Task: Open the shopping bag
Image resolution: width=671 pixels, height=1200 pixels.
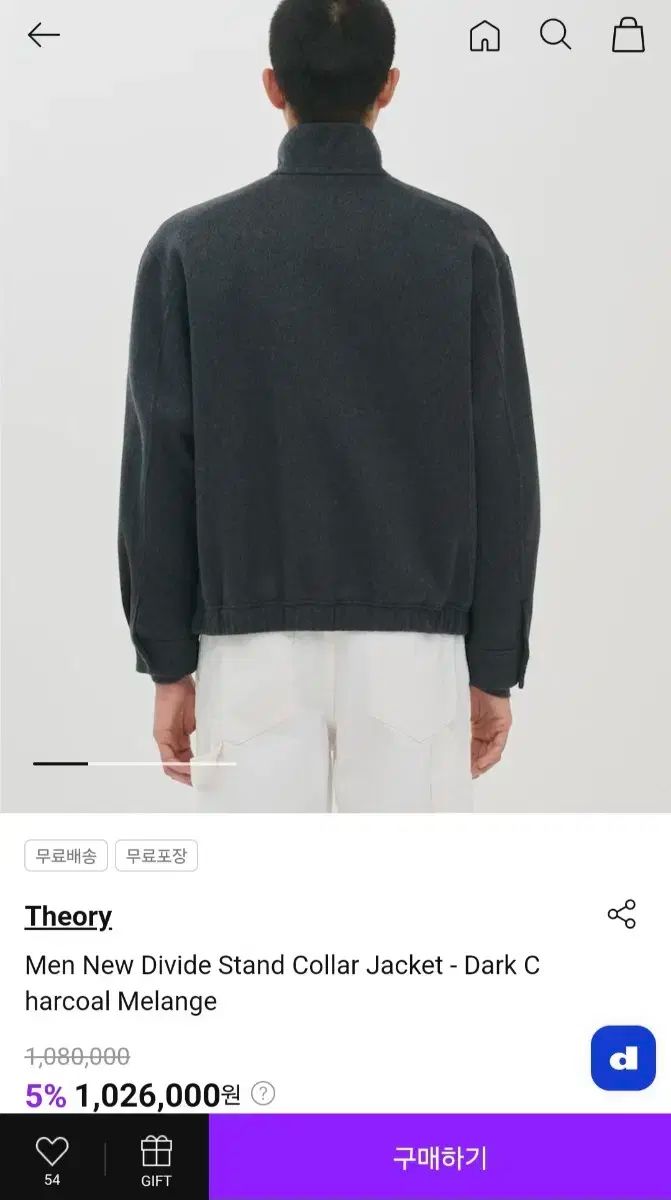Action: (x=628, y=35)
